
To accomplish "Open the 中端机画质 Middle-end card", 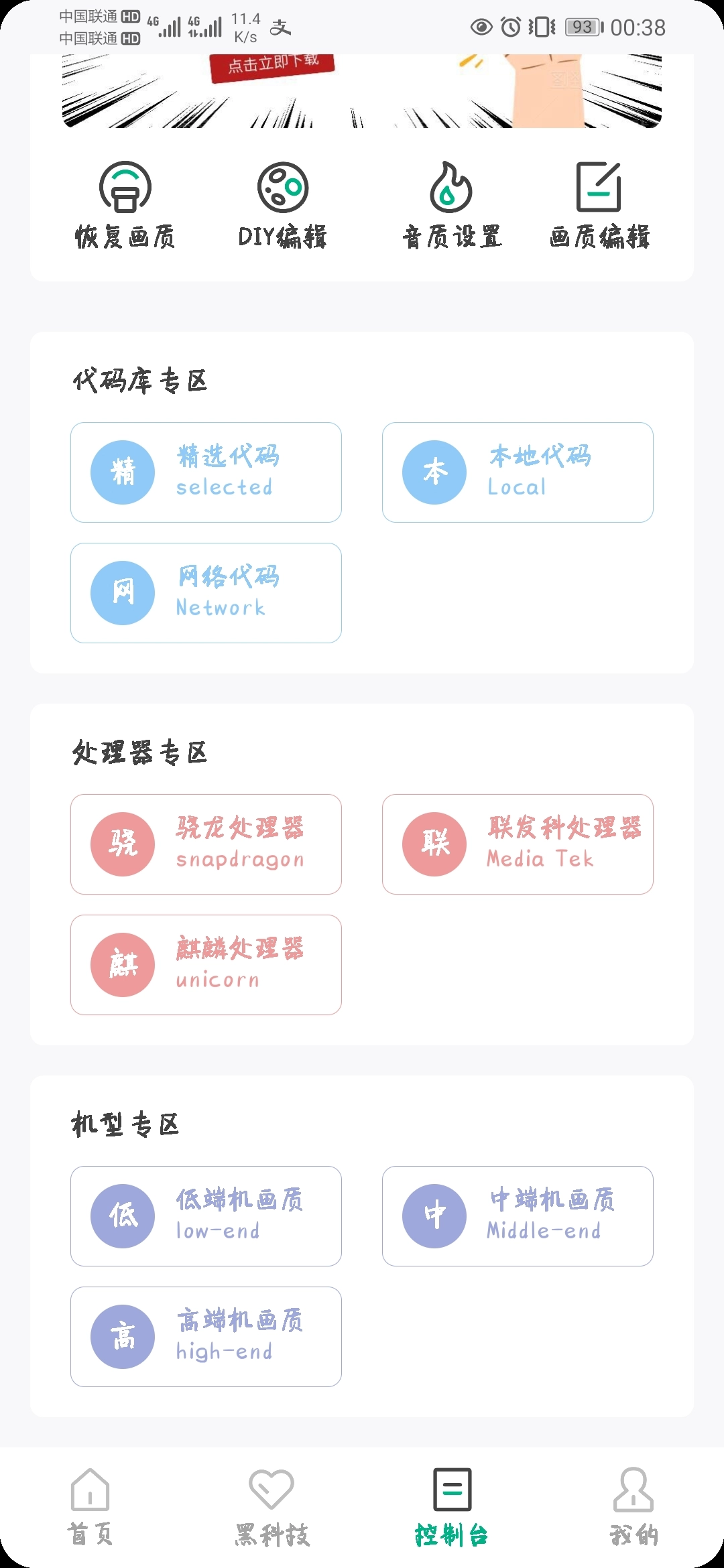I will pos(518,1216).
